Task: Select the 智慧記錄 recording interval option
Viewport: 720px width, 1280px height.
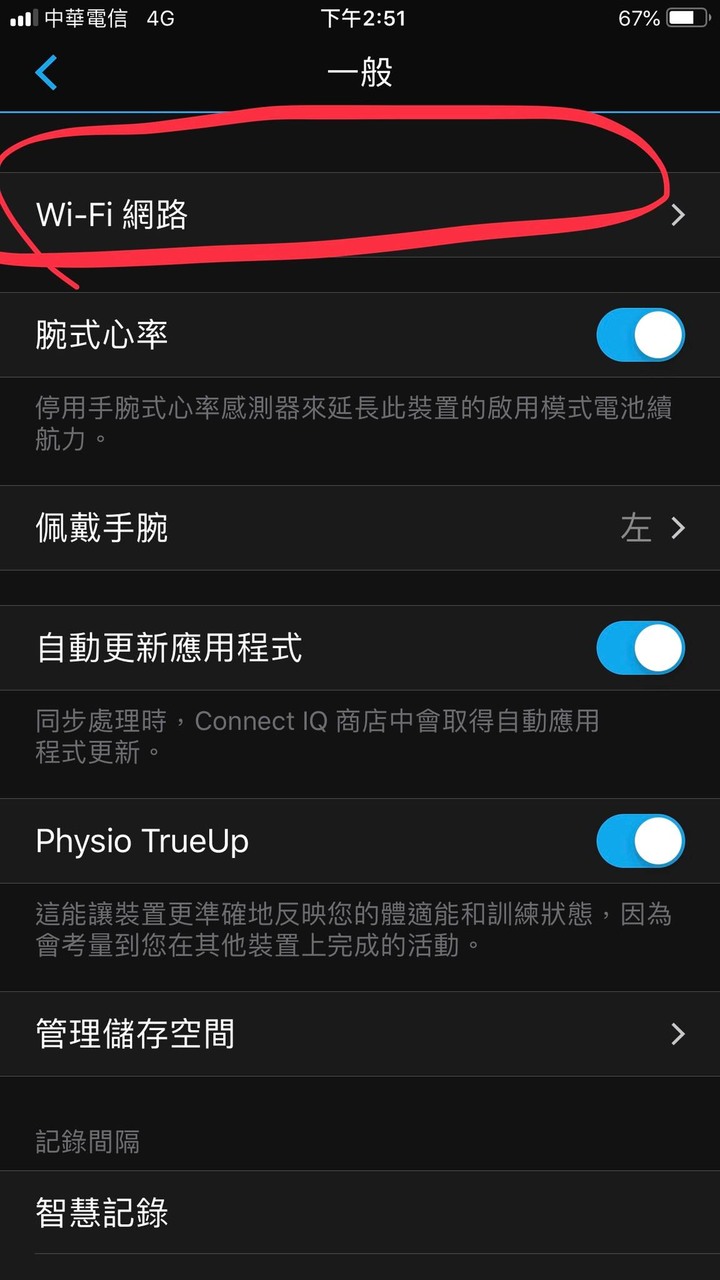Action: [x=360, y=1213]
